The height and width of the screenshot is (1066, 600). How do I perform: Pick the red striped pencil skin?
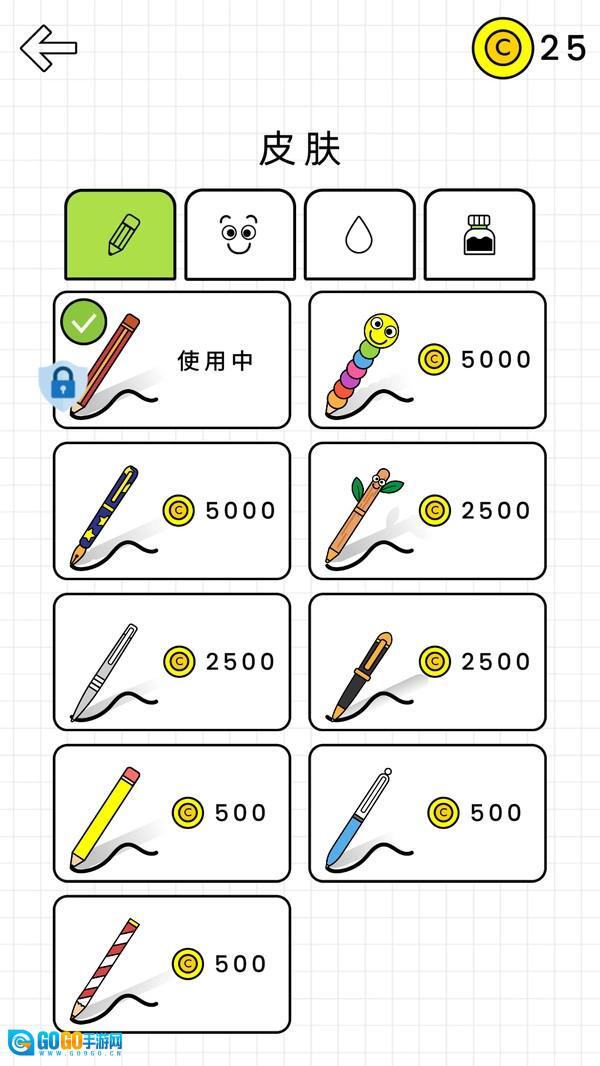172,964
